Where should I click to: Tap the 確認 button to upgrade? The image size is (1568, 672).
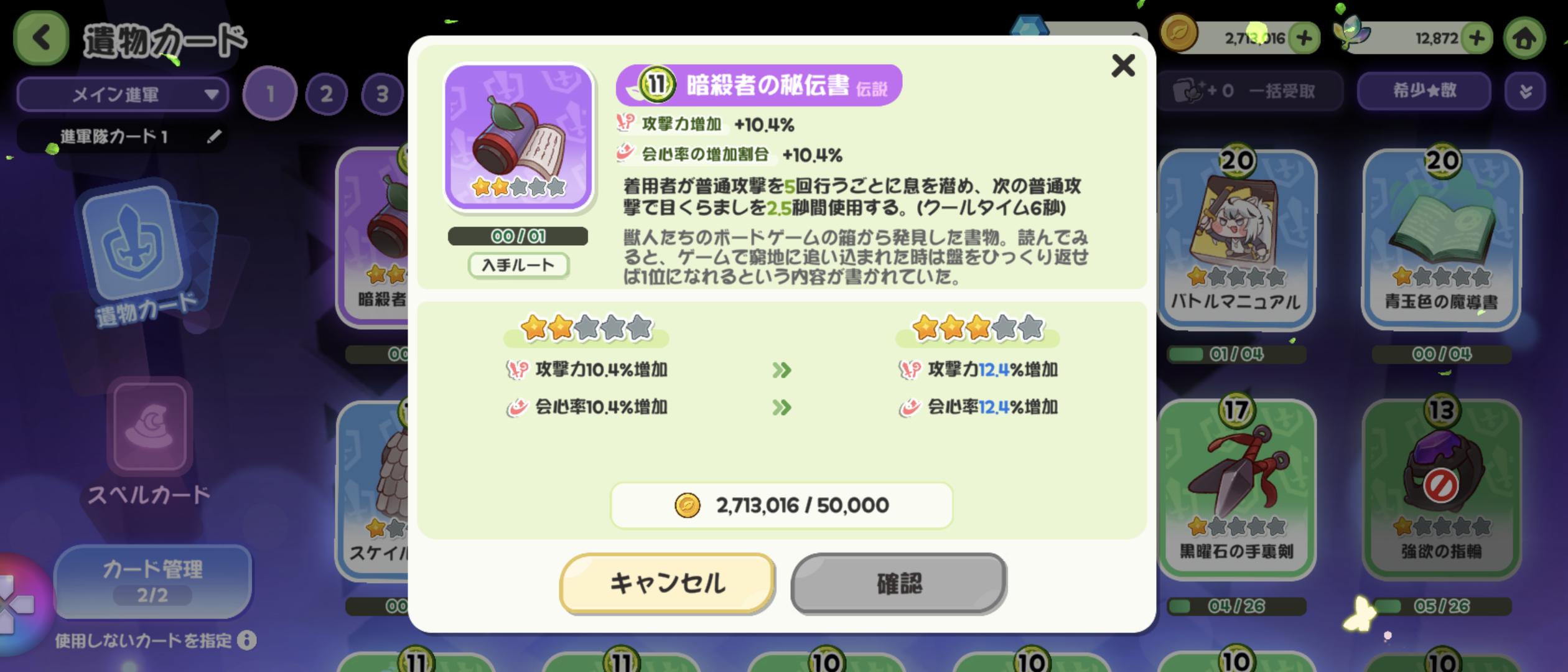click(x=898, y=583)
